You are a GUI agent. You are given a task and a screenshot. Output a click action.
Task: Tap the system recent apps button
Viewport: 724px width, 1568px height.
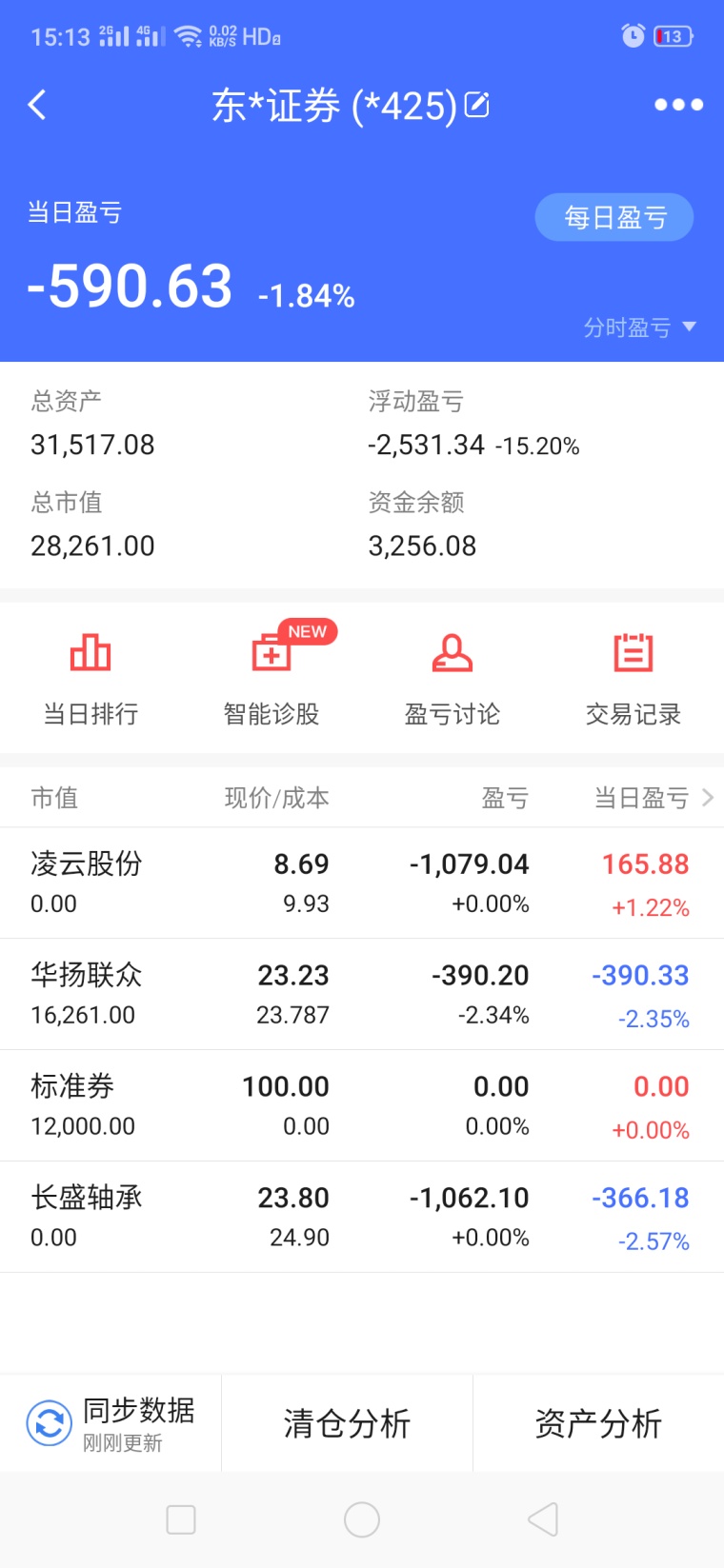click(x=181, y=1519)
